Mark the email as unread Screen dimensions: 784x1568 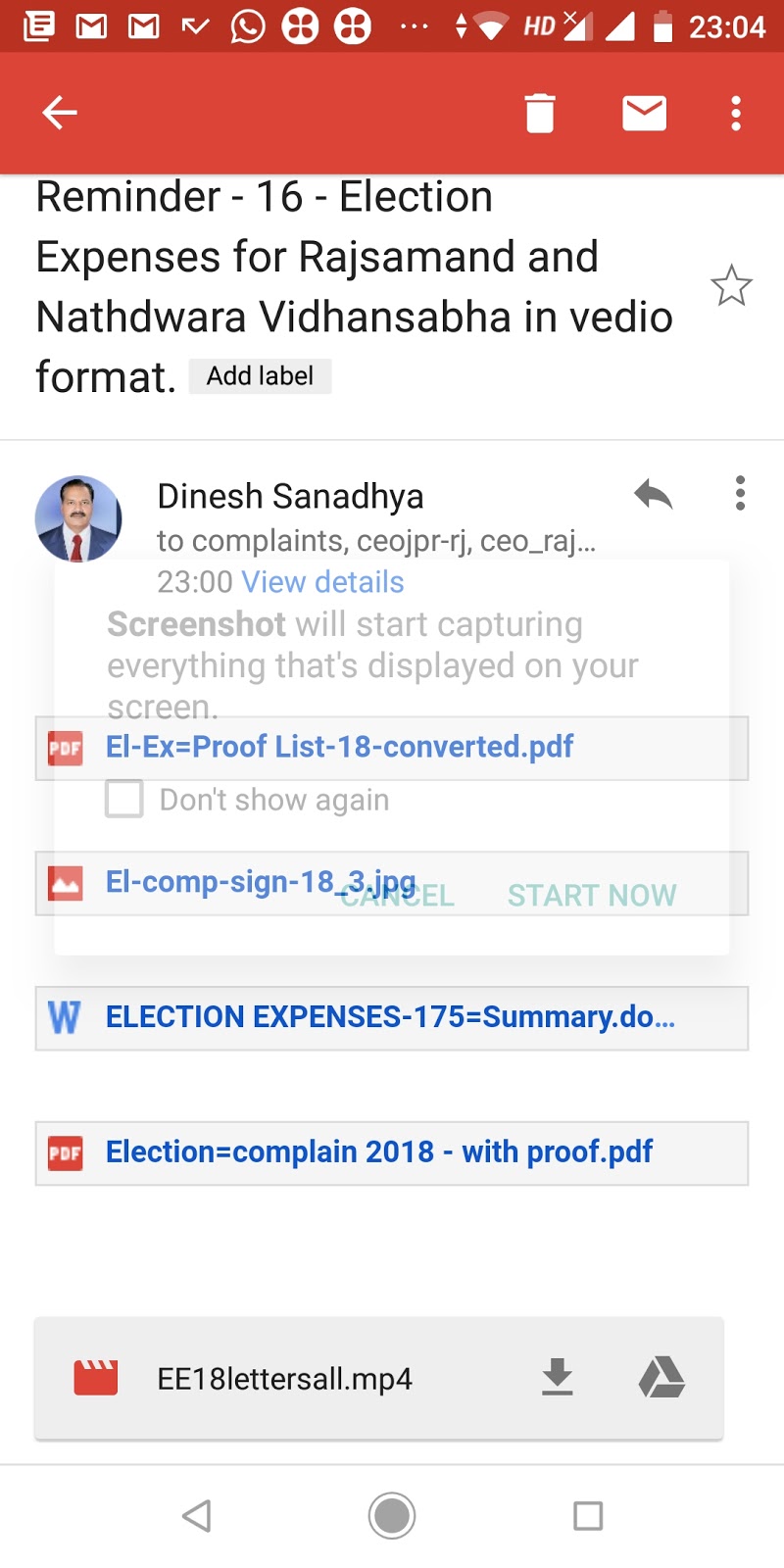click(644, 113)
